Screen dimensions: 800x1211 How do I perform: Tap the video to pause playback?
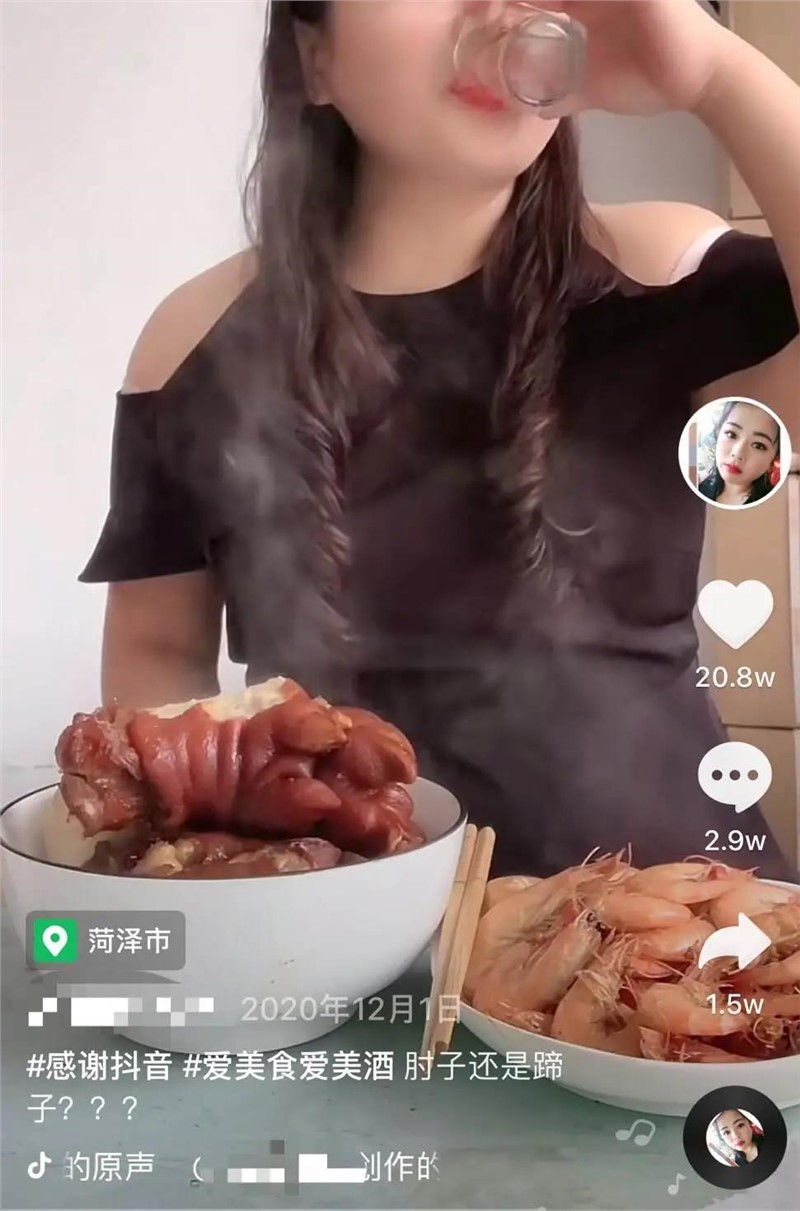[350, 450]
